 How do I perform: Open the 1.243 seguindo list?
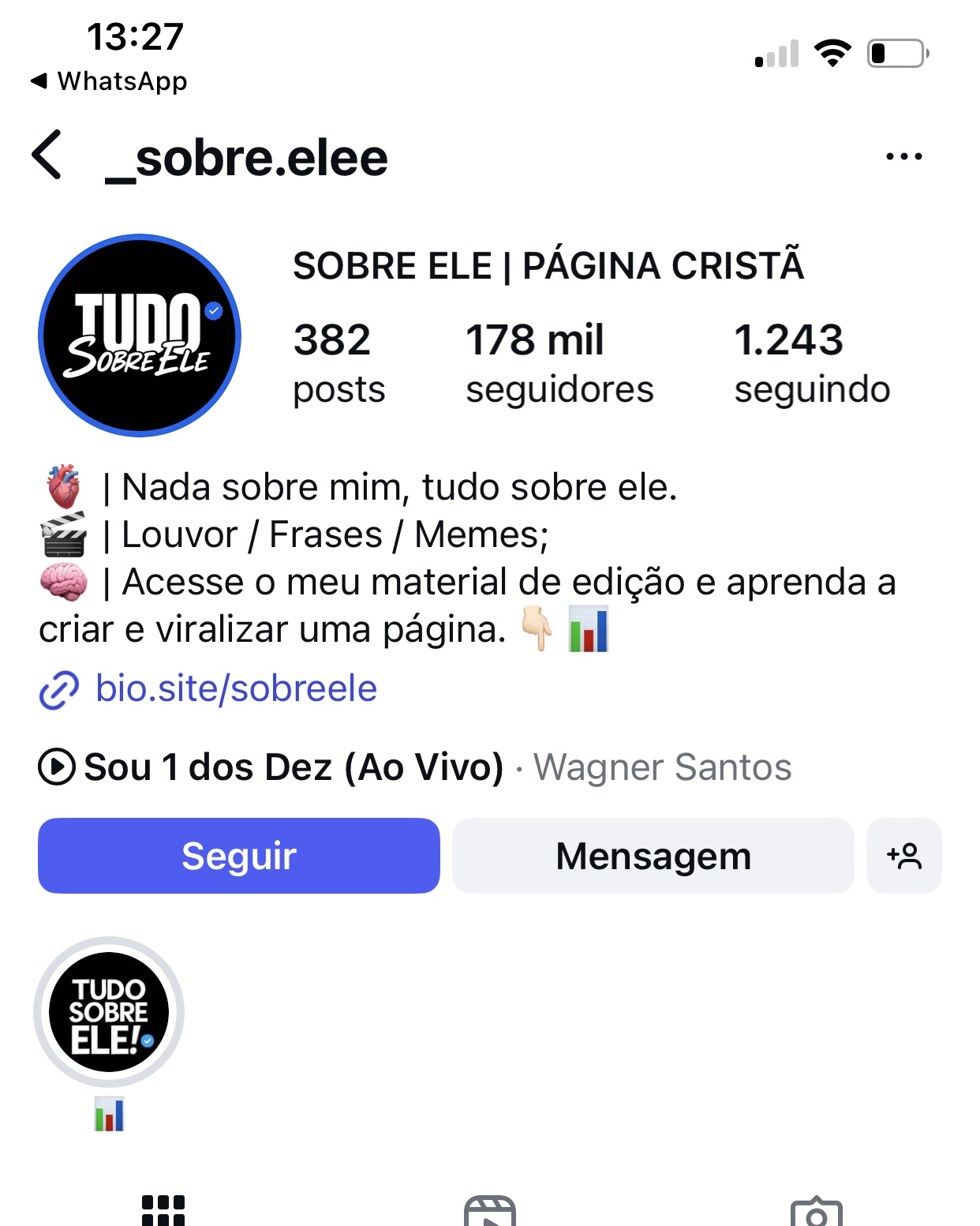point(811,362)
